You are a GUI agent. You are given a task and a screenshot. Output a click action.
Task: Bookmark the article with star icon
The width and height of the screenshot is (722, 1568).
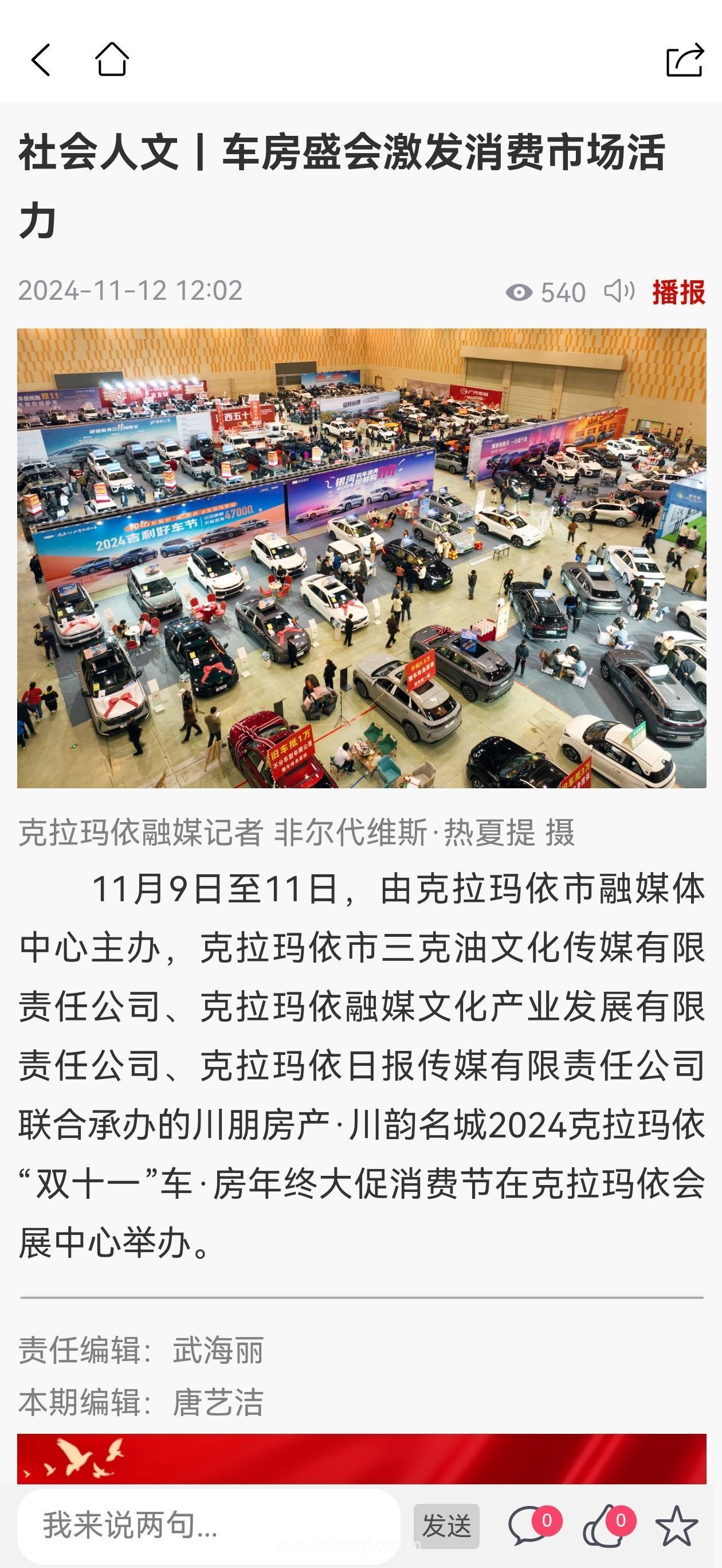tap(676, 1526)
